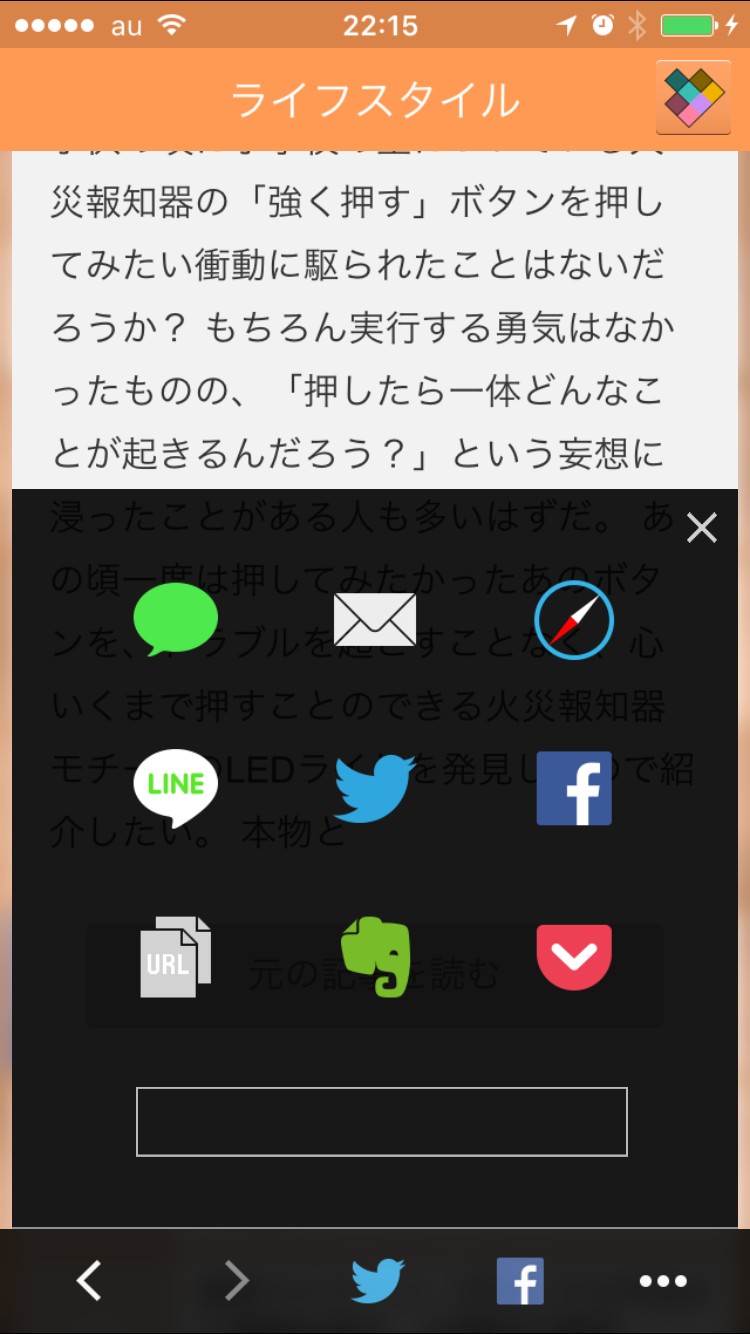Tap Facebook icon in the bottom toolbar
The image size is (750, 1334).
520,1280
